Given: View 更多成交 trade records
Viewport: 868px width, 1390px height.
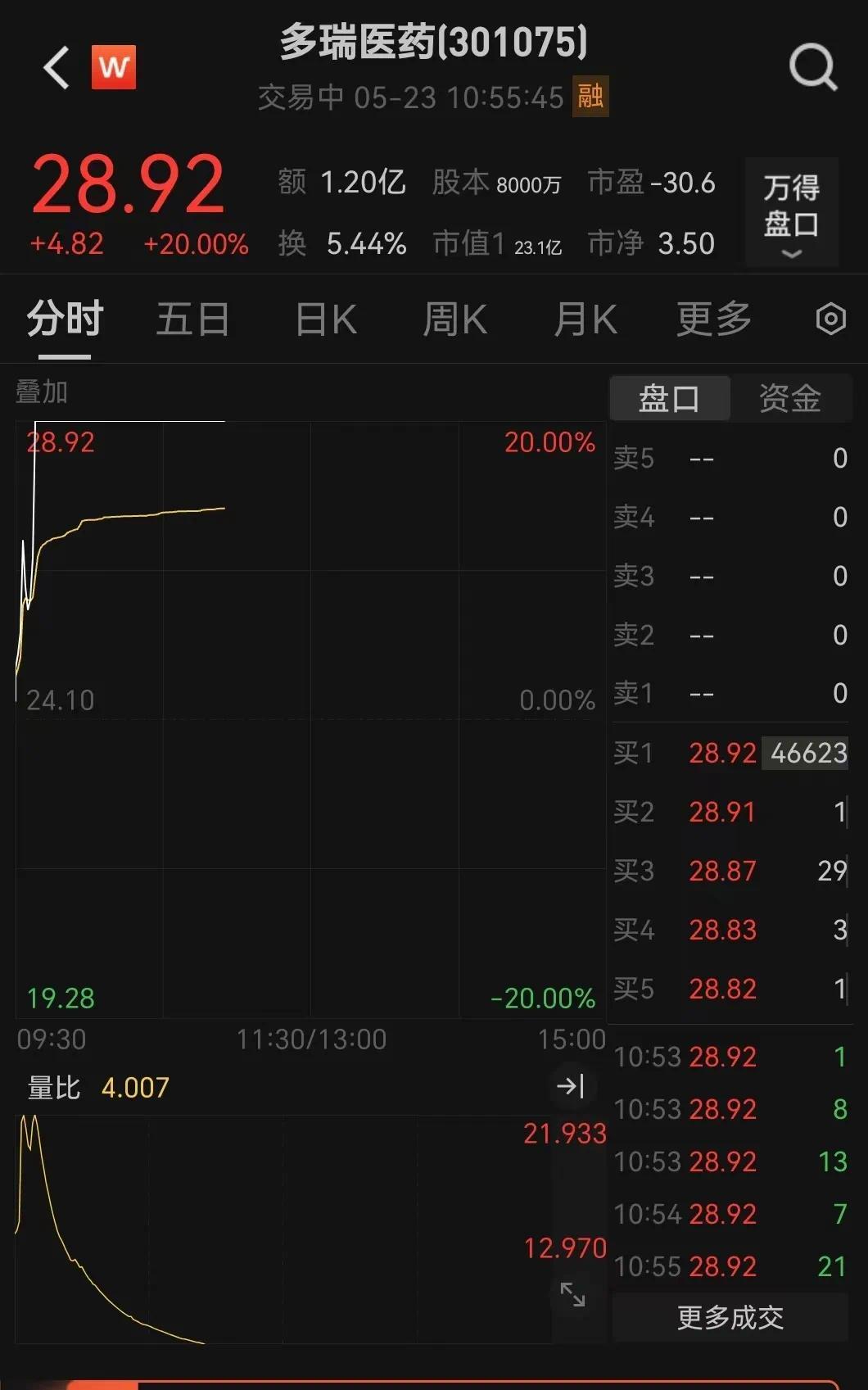Looking at the screenshot, I should tap(730, 1317).
